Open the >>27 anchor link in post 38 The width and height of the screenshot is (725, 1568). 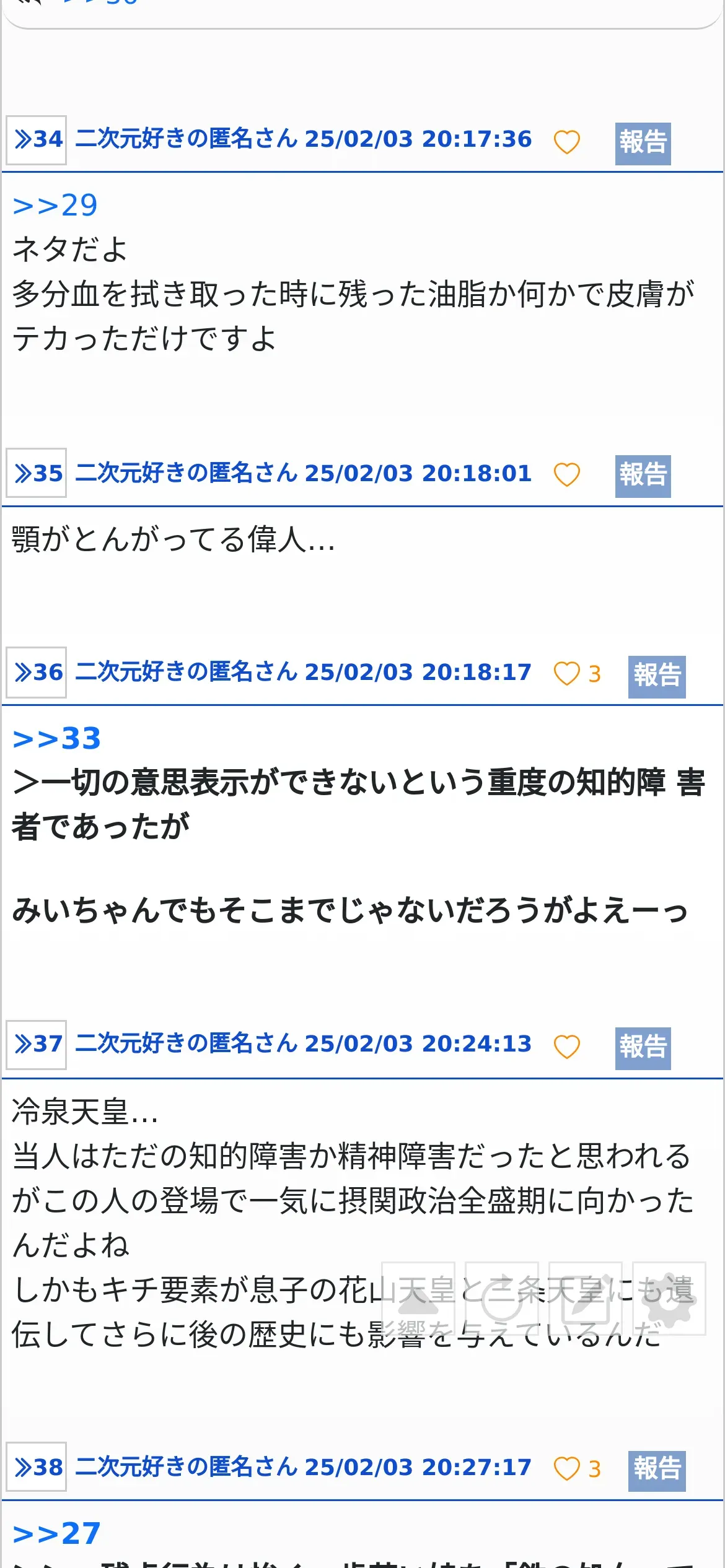tap(56, 1533)
